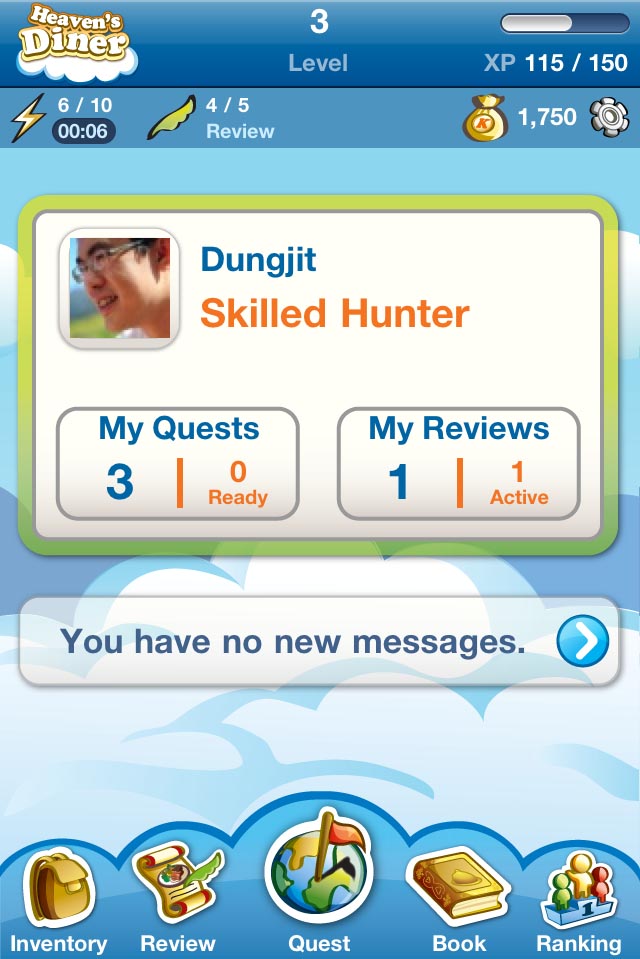This screenshot has width=640, height=959.
Task: Tap the blue arrow beside the messages notice
Action: 583,642
